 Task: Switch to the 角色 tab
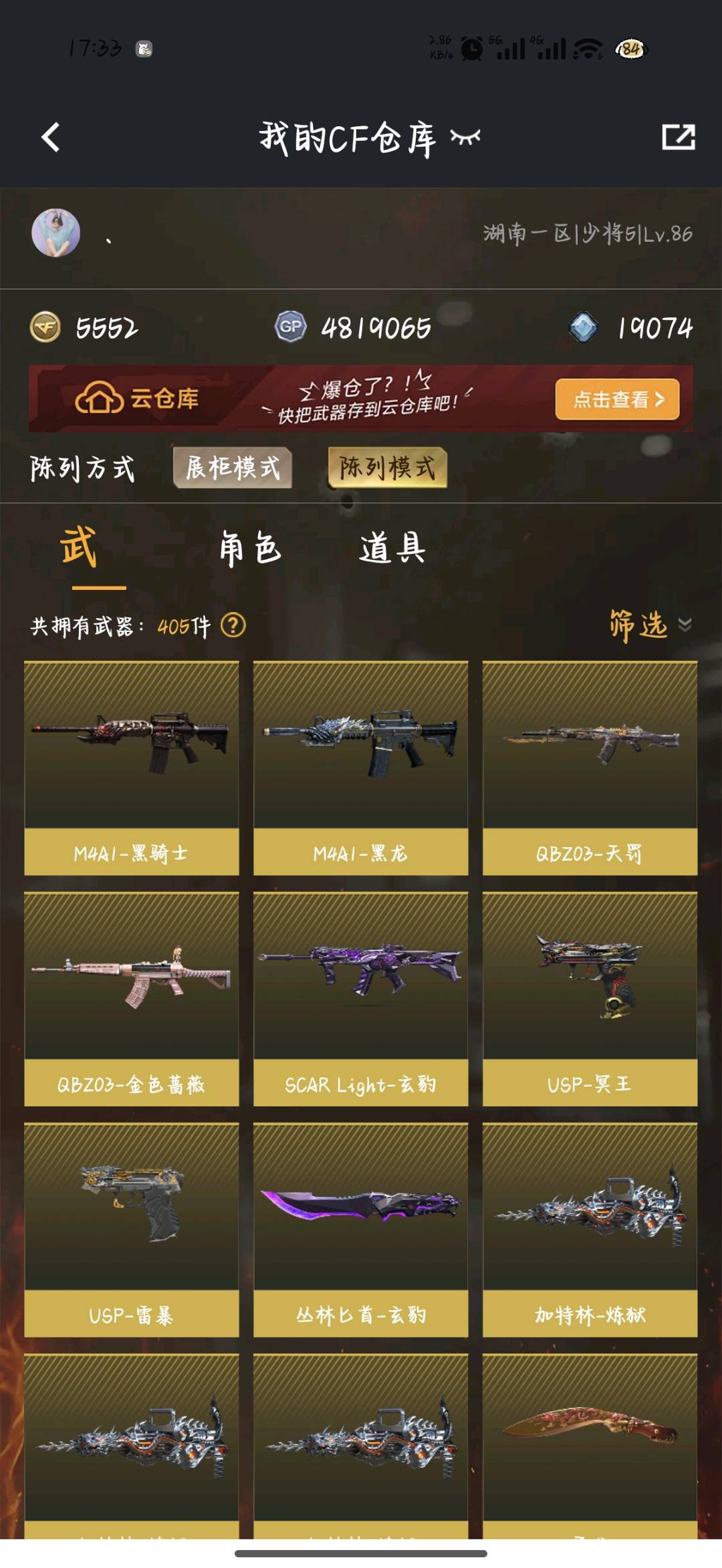tap(250, 549)
